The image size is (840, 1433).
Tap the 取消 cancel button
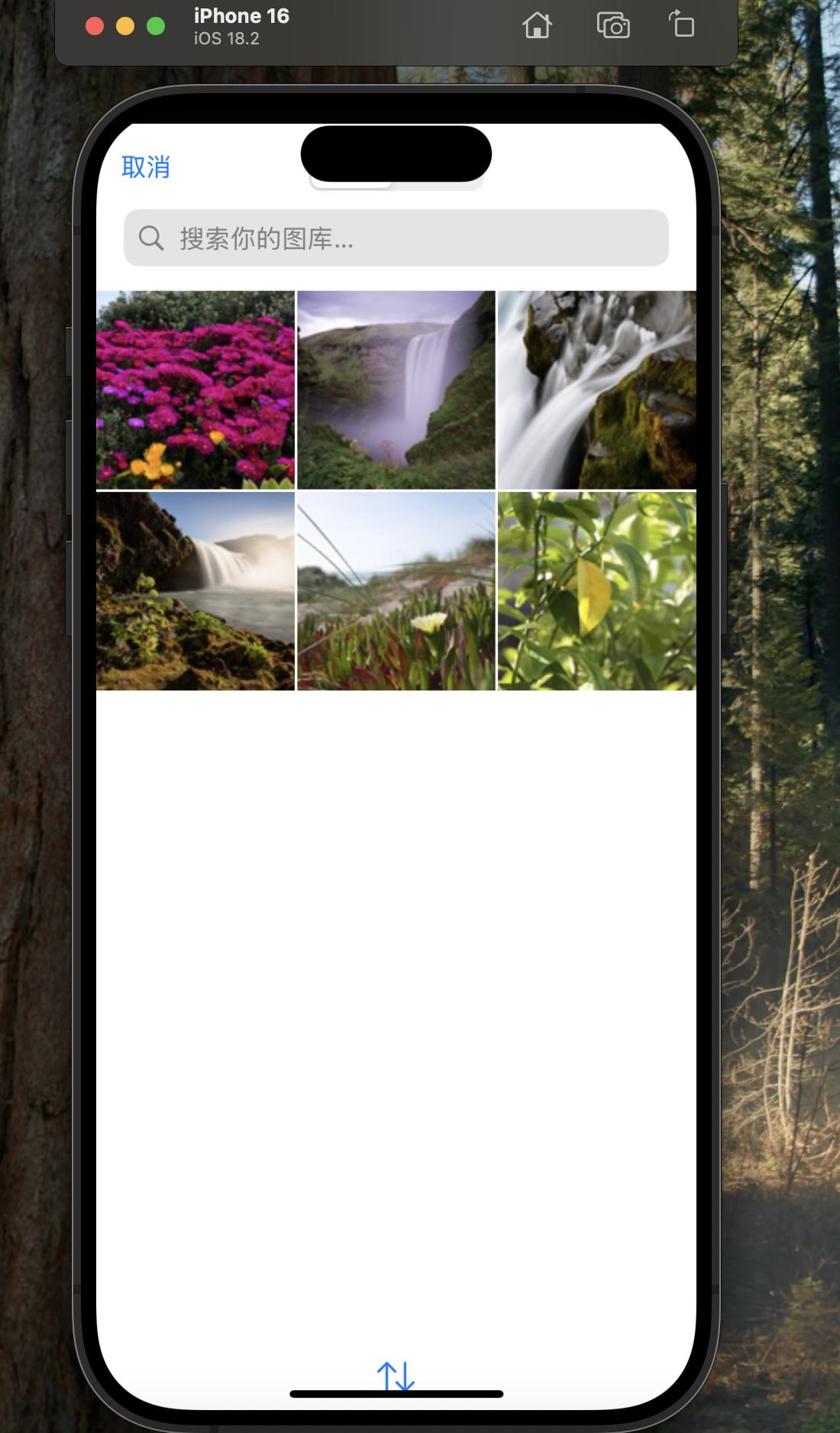click(146, 167)
